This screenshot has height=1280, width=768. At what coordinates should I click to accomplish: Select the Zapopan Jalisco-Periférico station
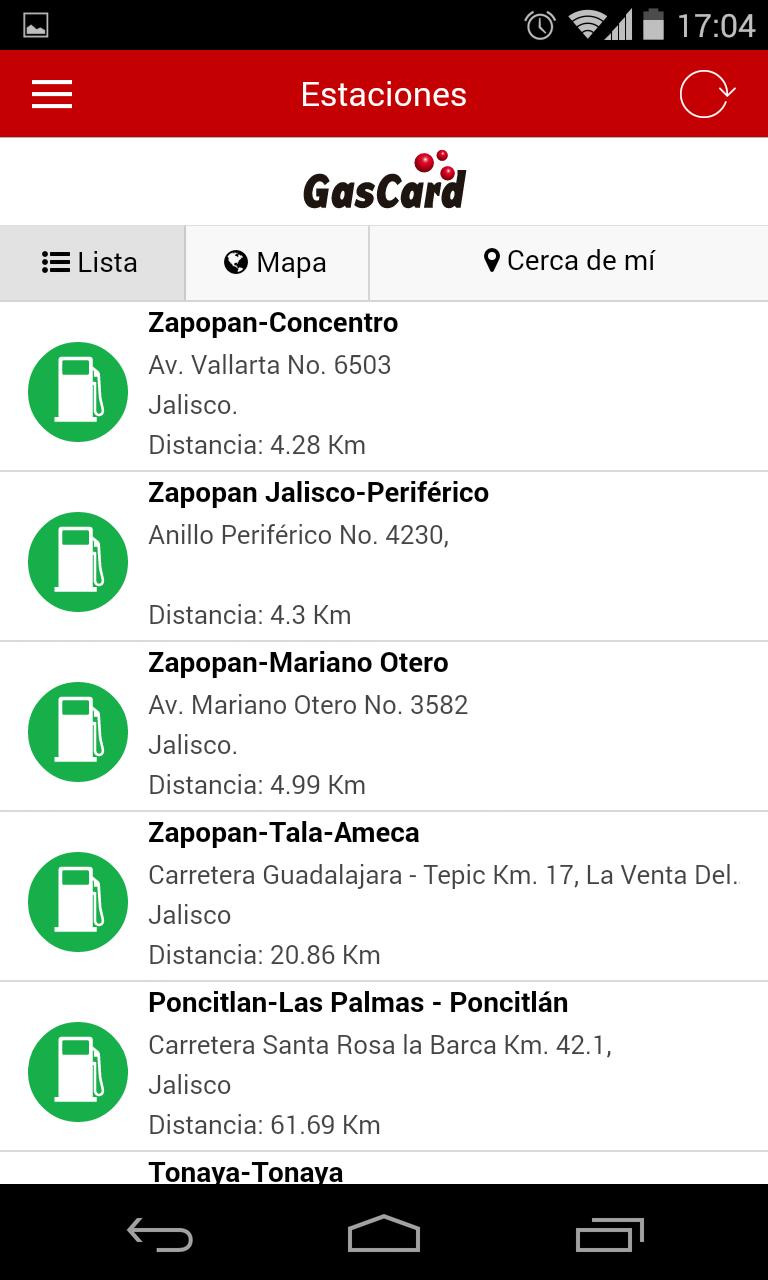coord(384,556)
